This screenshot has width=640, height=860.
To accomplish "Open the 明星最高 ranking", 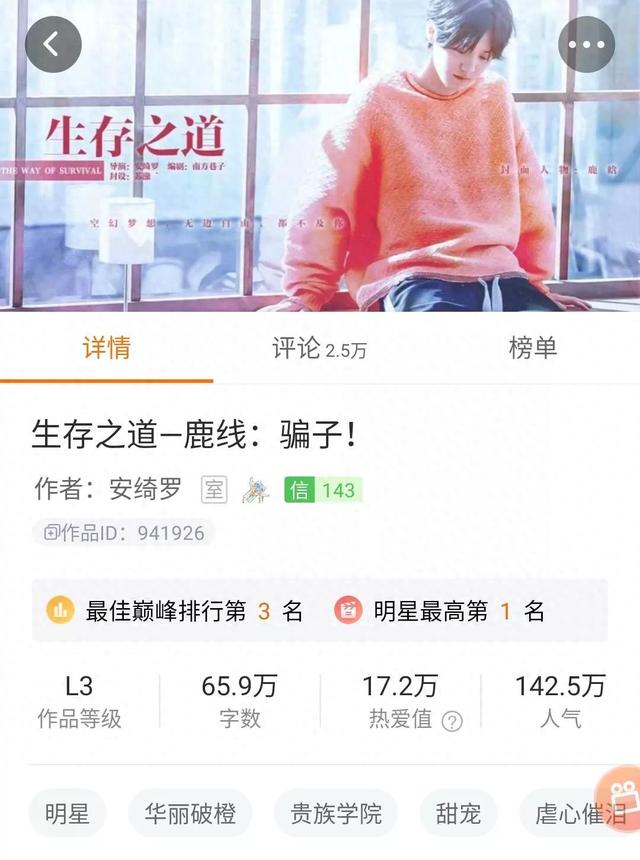I will [x=440, y=611].
